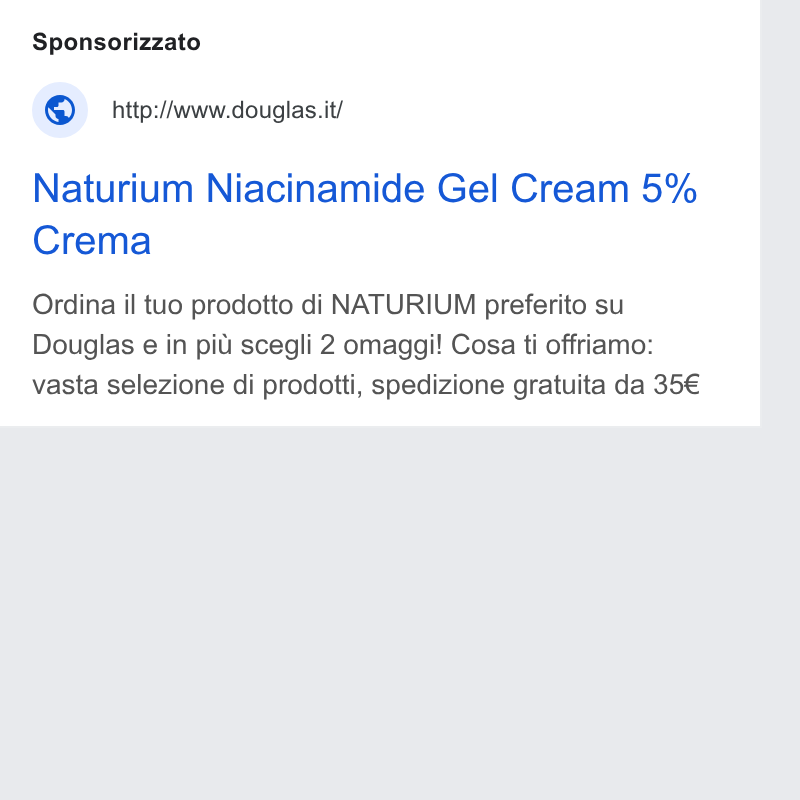Open the Naturium Niacinamide Gel Cream ad title
Screen dimensions: 800x800
pyautogui.click(x=364, y=214)
